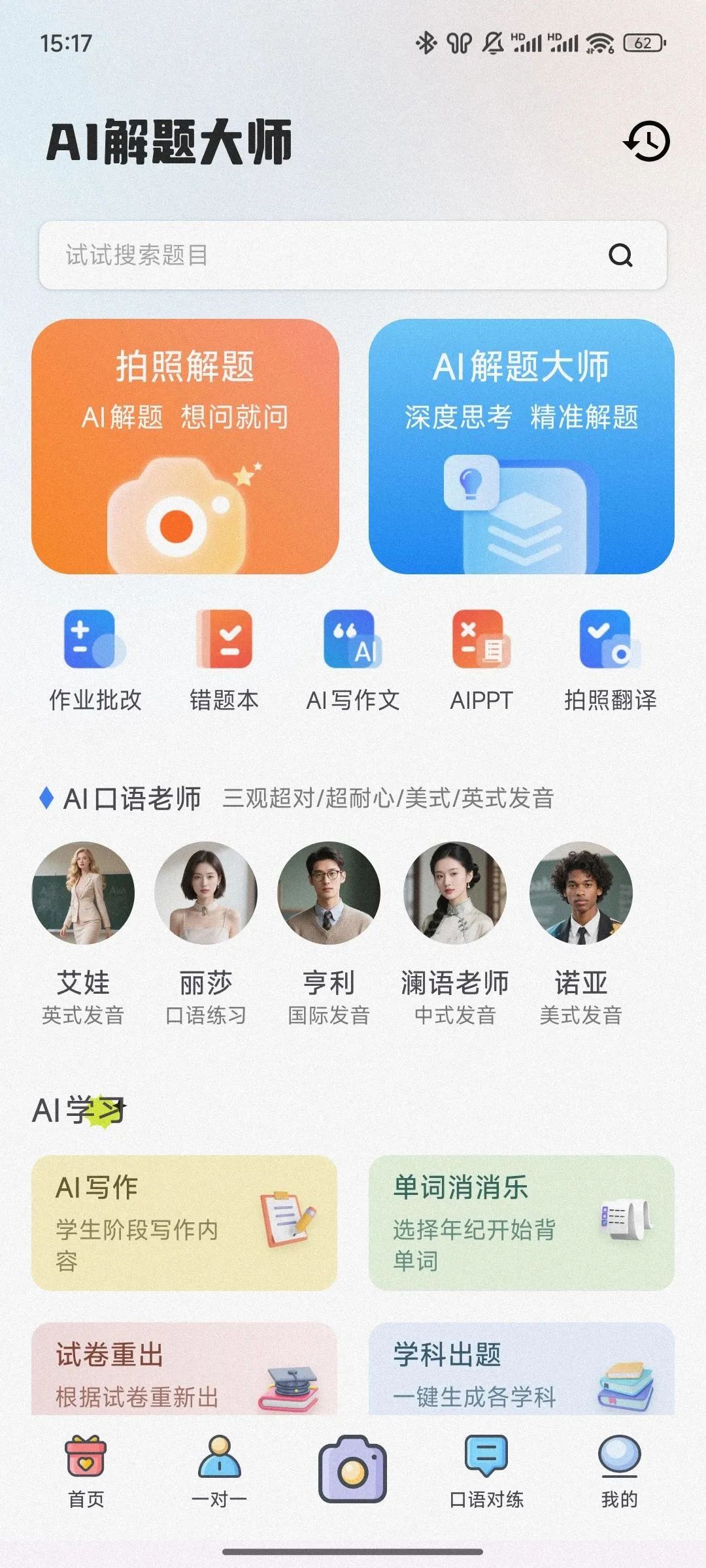The height and width of the screenshot is (1568, 706).
Task: Tap the center camera button
Action: [352, 1469]
